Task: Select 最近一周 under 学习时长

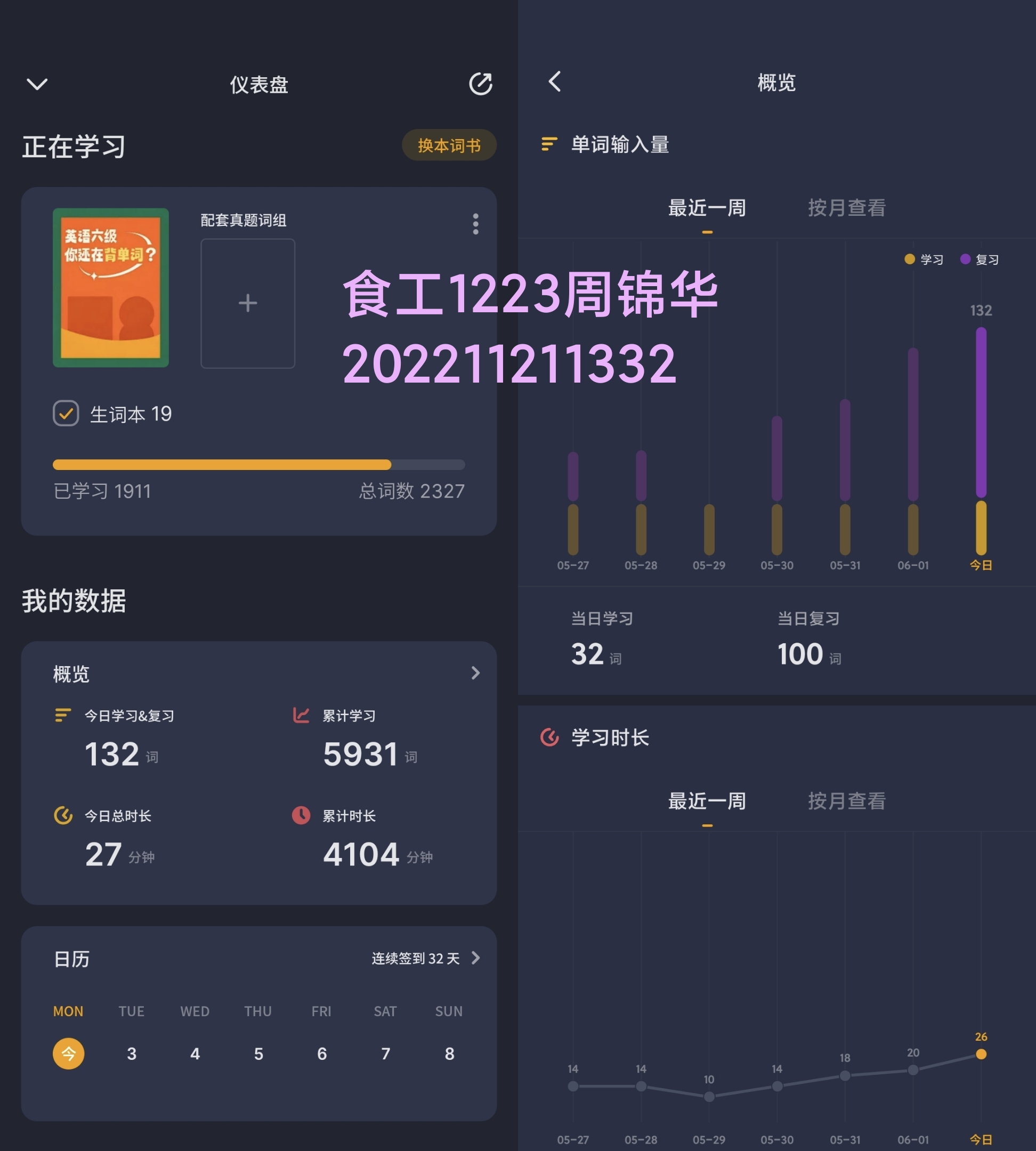Action: point(707,801)
